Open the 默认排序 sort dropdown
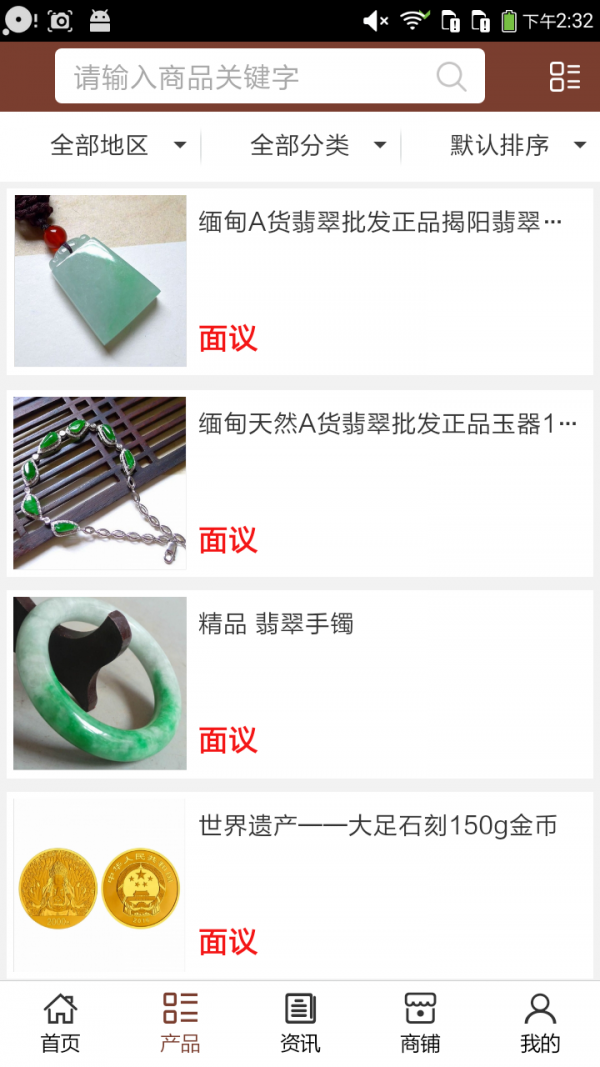The image size is (600, 1067). pos(517,146)
